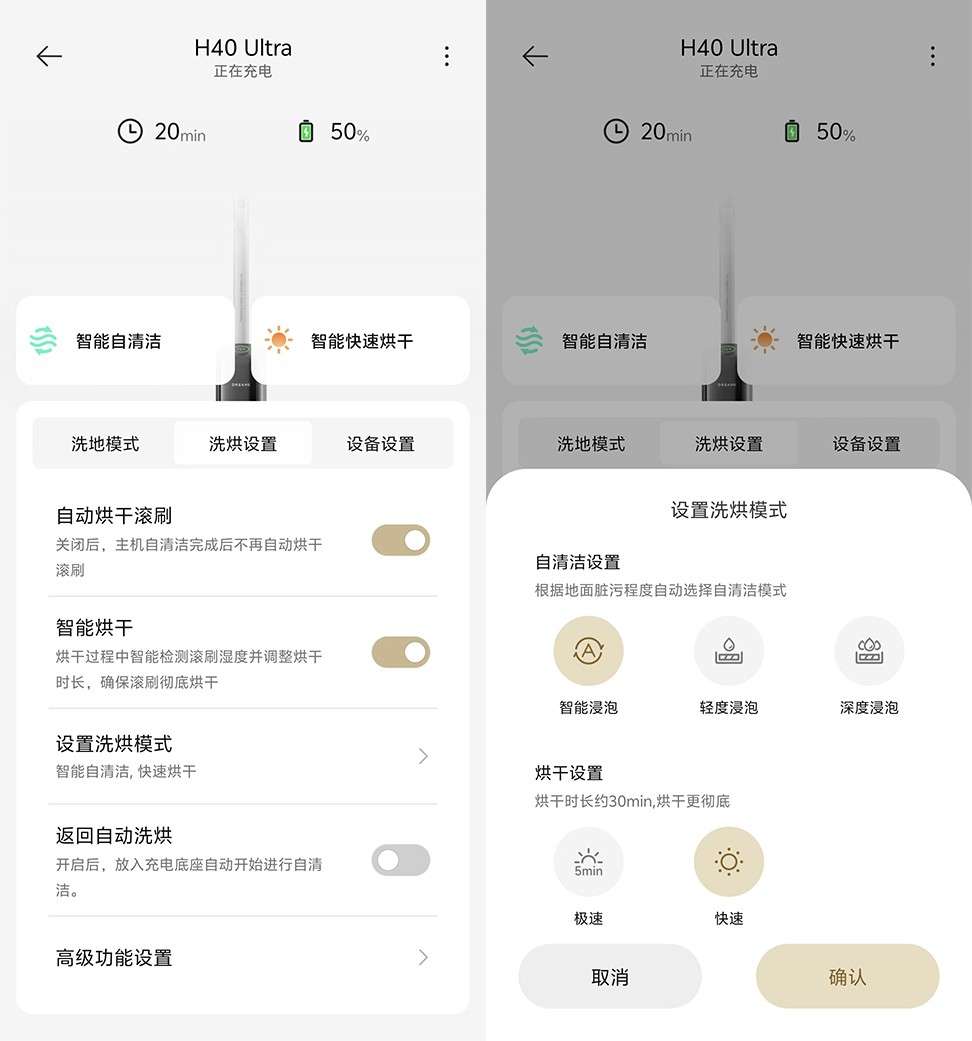Open the 设置洗烘模式 row
This screenshot has width=972, height=1041.
[242, 756]
